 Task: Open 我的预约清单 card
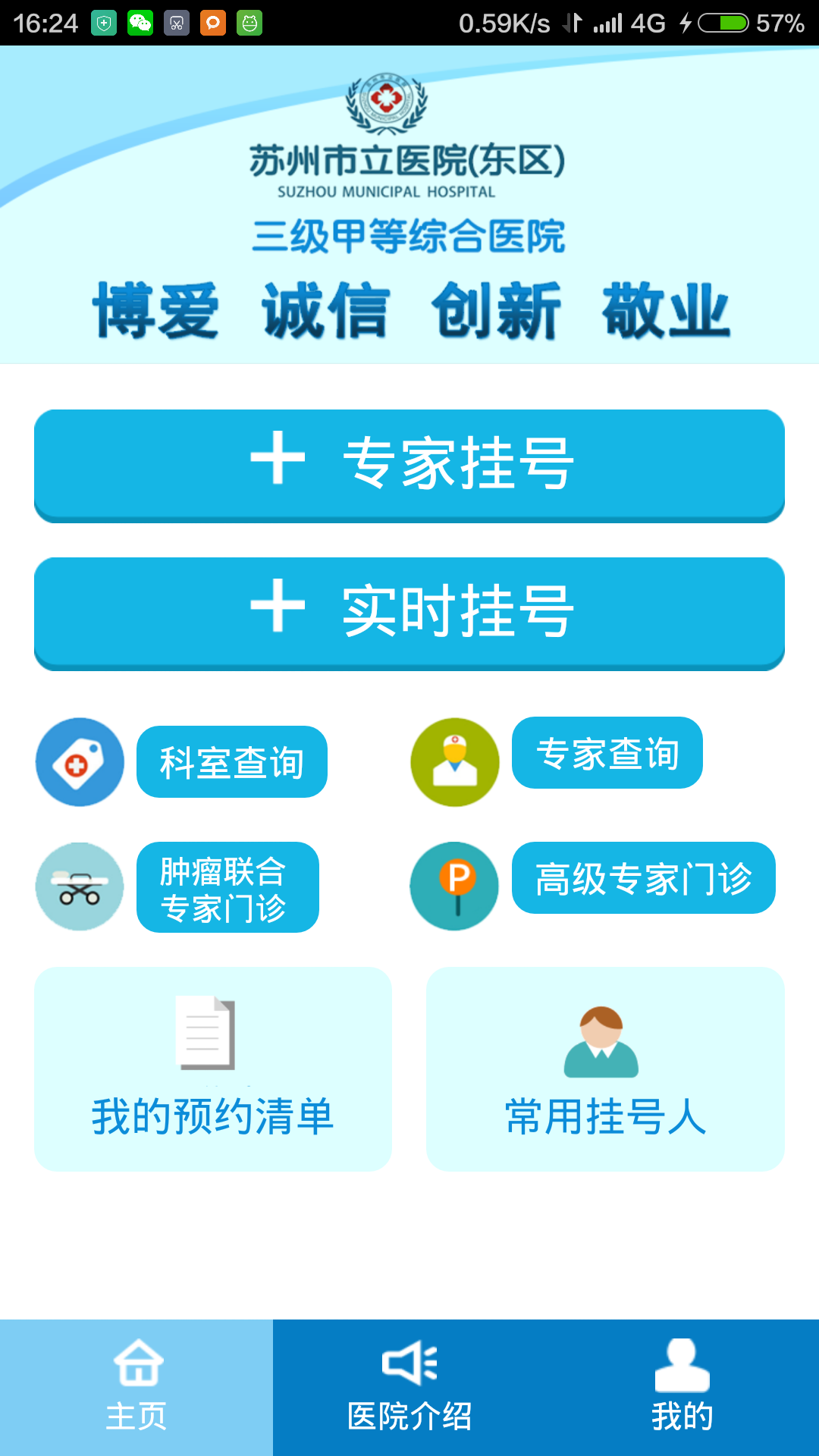click(x=213, y=1069)
